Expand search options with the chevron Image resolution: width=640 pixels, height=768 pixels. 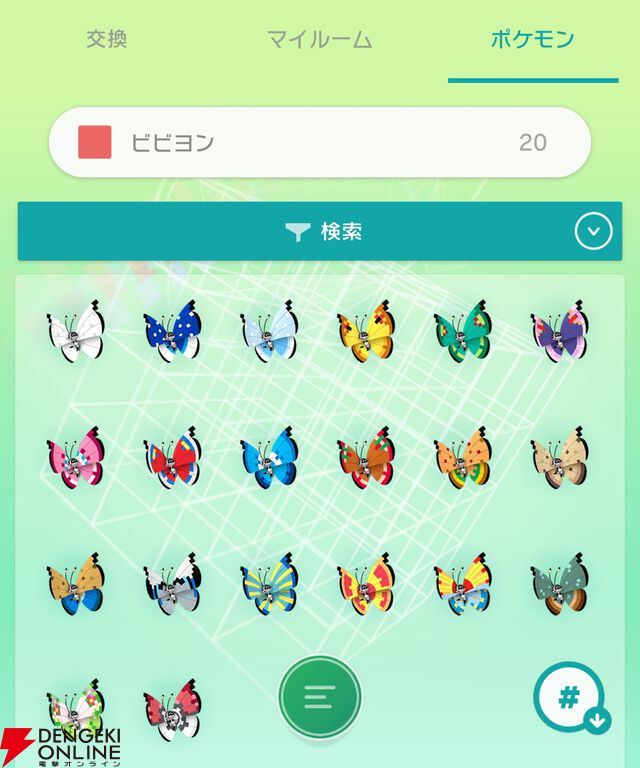point(593,232)
